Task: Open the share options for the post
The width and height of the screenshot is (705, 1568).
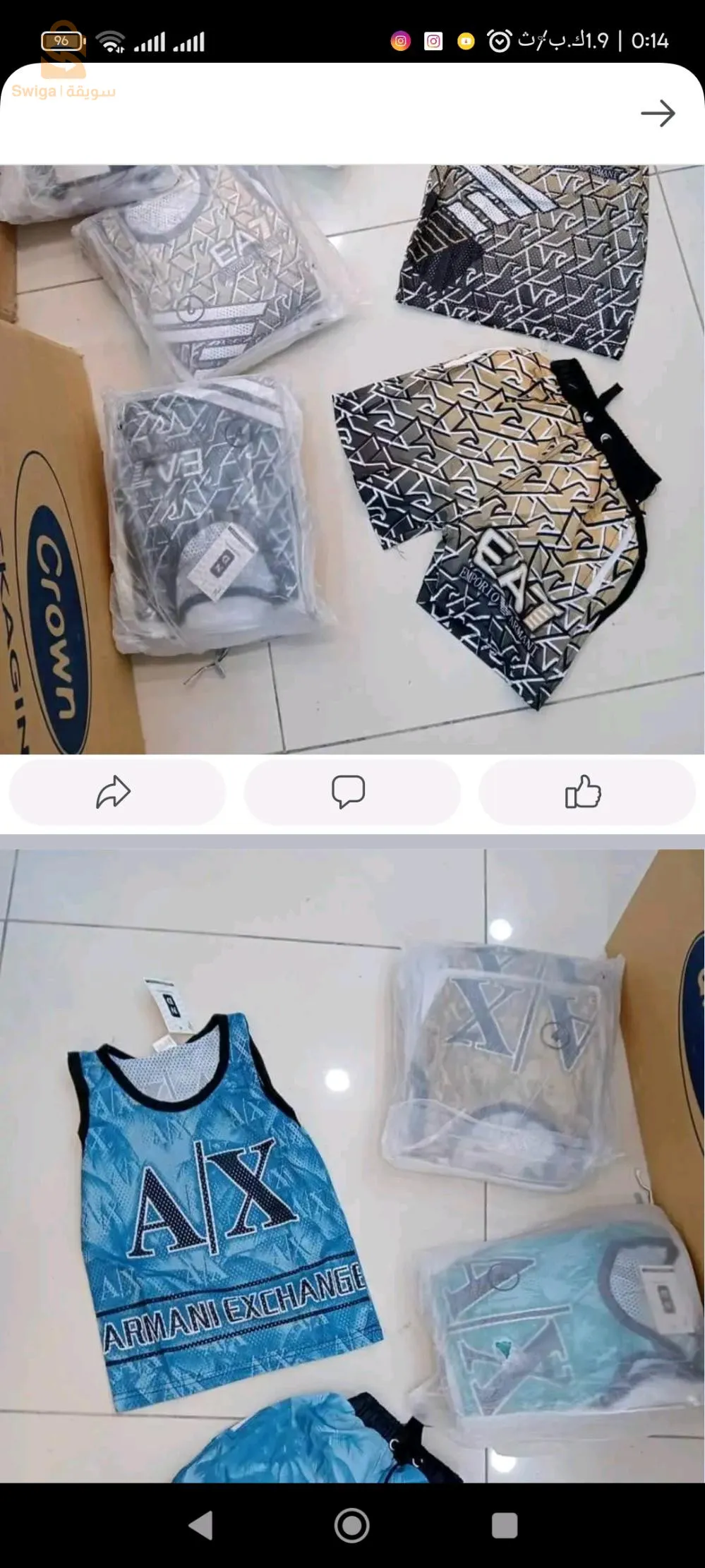Action: pyautogui.click(x=117, y=793)
